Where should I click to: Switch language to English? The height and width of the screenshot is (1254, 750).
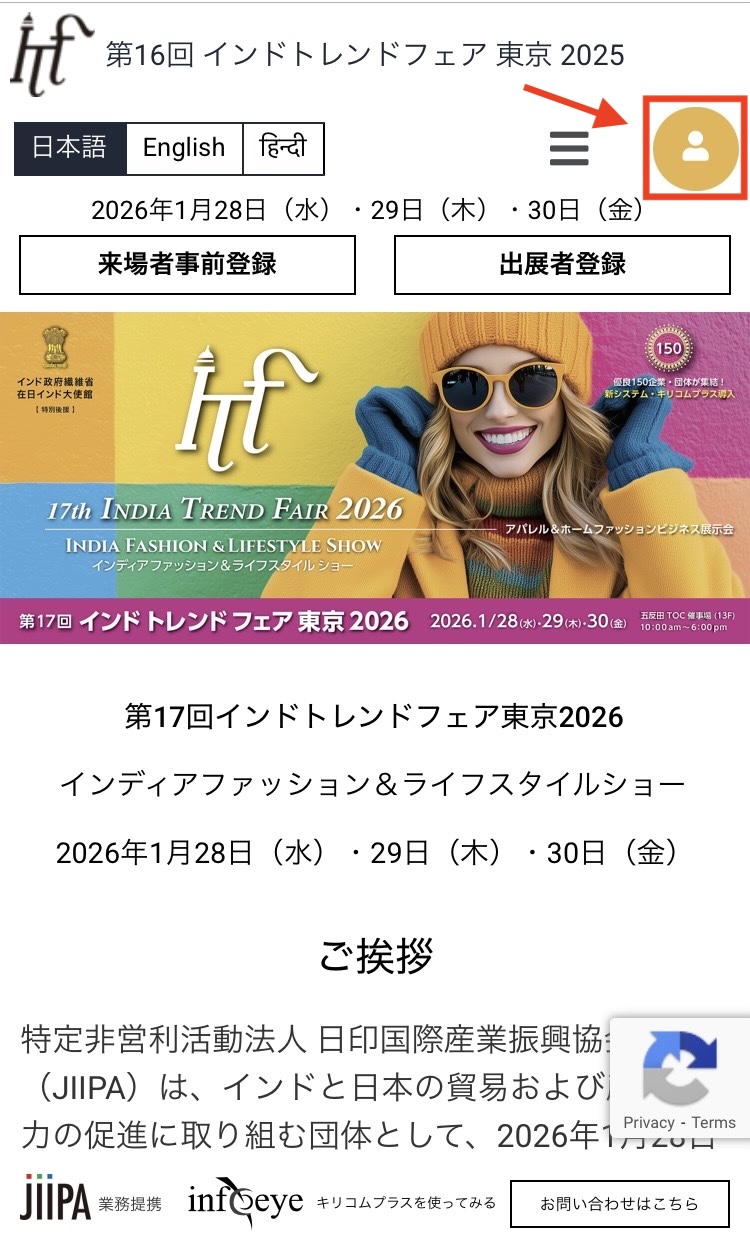tap(184, 148)
